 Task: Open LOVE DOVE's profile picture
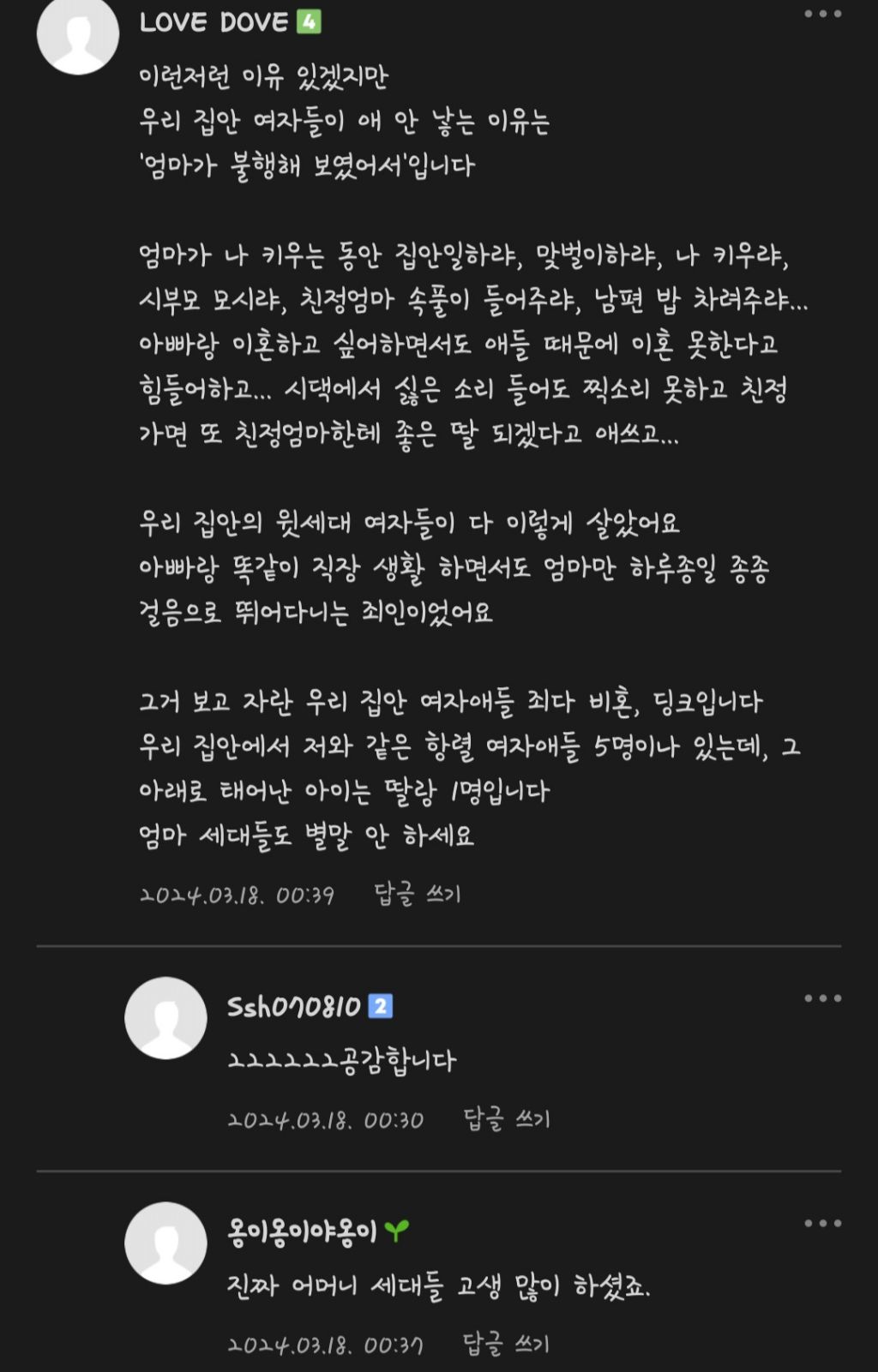(x=78, y=34)
